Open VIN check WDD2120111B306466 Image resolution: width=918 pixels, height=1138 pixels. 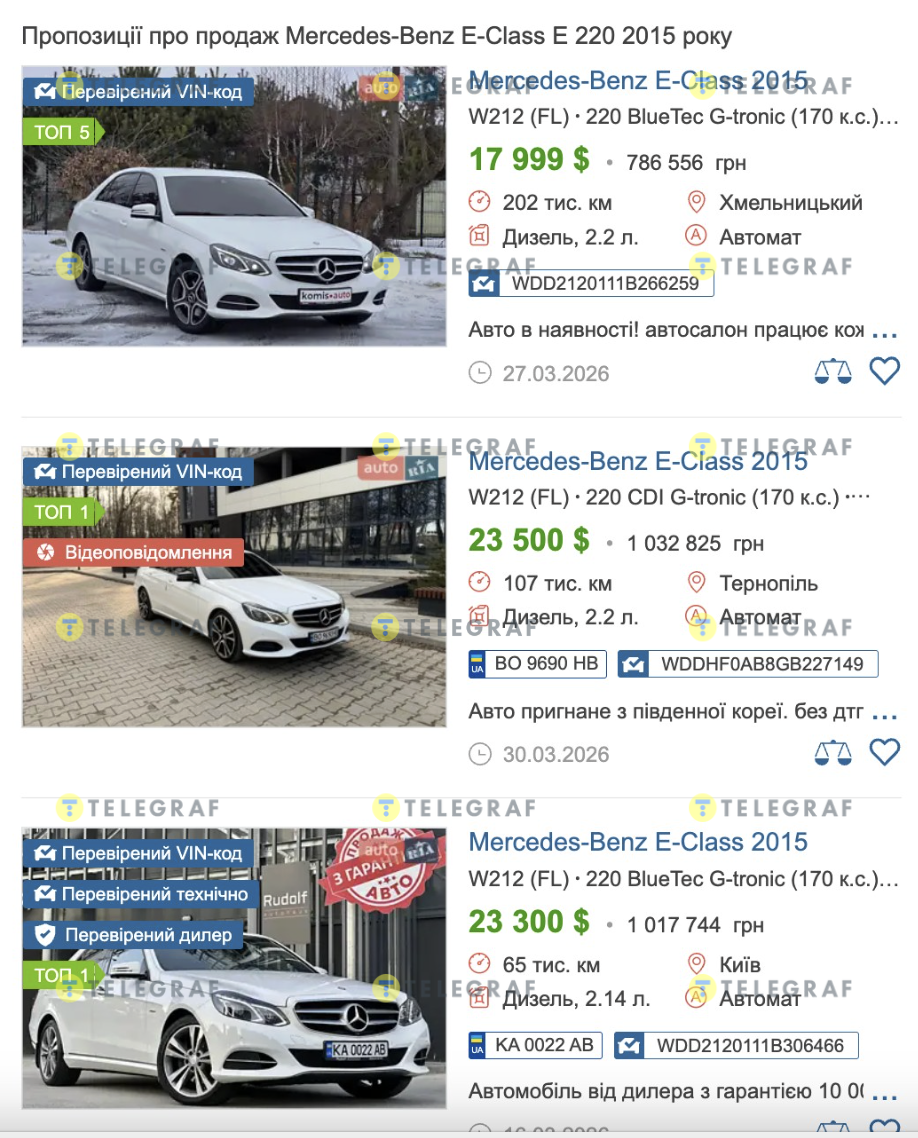pos(736,1046)
